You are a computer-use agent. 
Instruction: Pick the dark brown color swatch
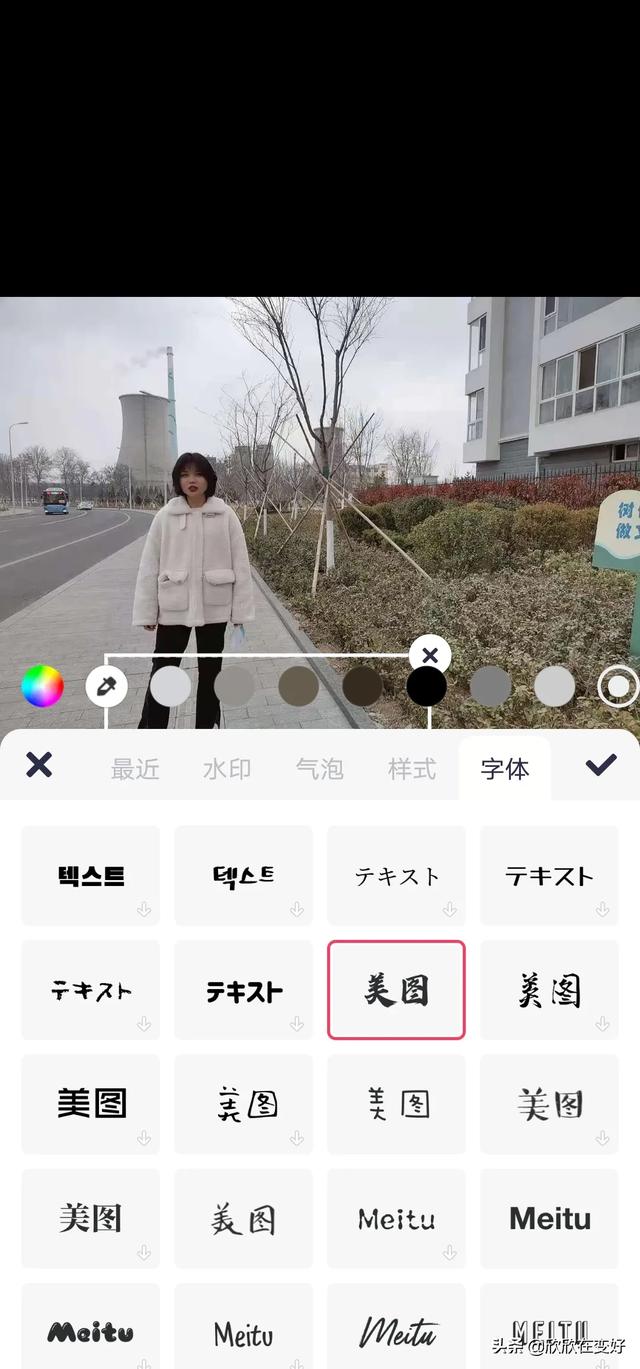363,686
